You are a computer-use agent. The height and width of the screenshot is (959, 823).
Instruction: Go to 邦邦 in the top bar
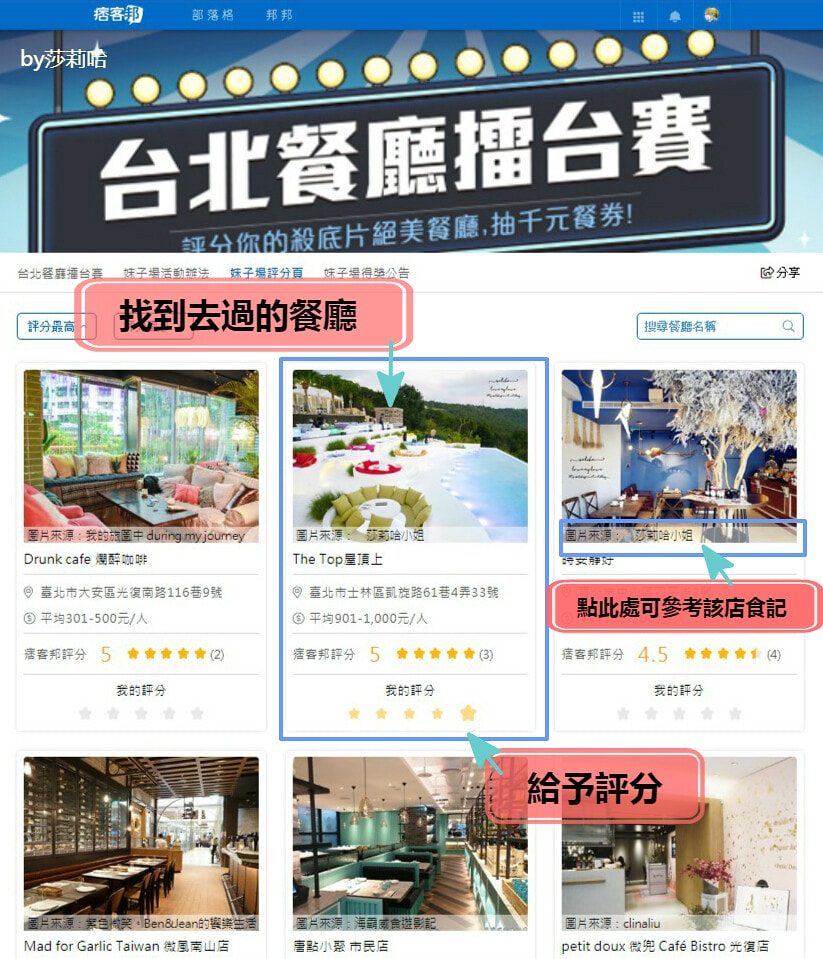click(280, 16)
